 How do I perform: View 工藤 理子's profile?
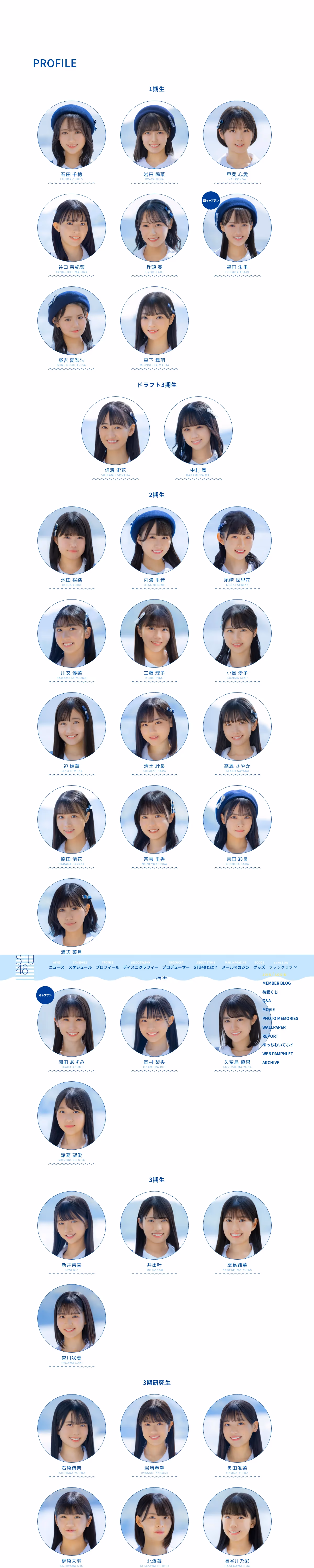154,634
